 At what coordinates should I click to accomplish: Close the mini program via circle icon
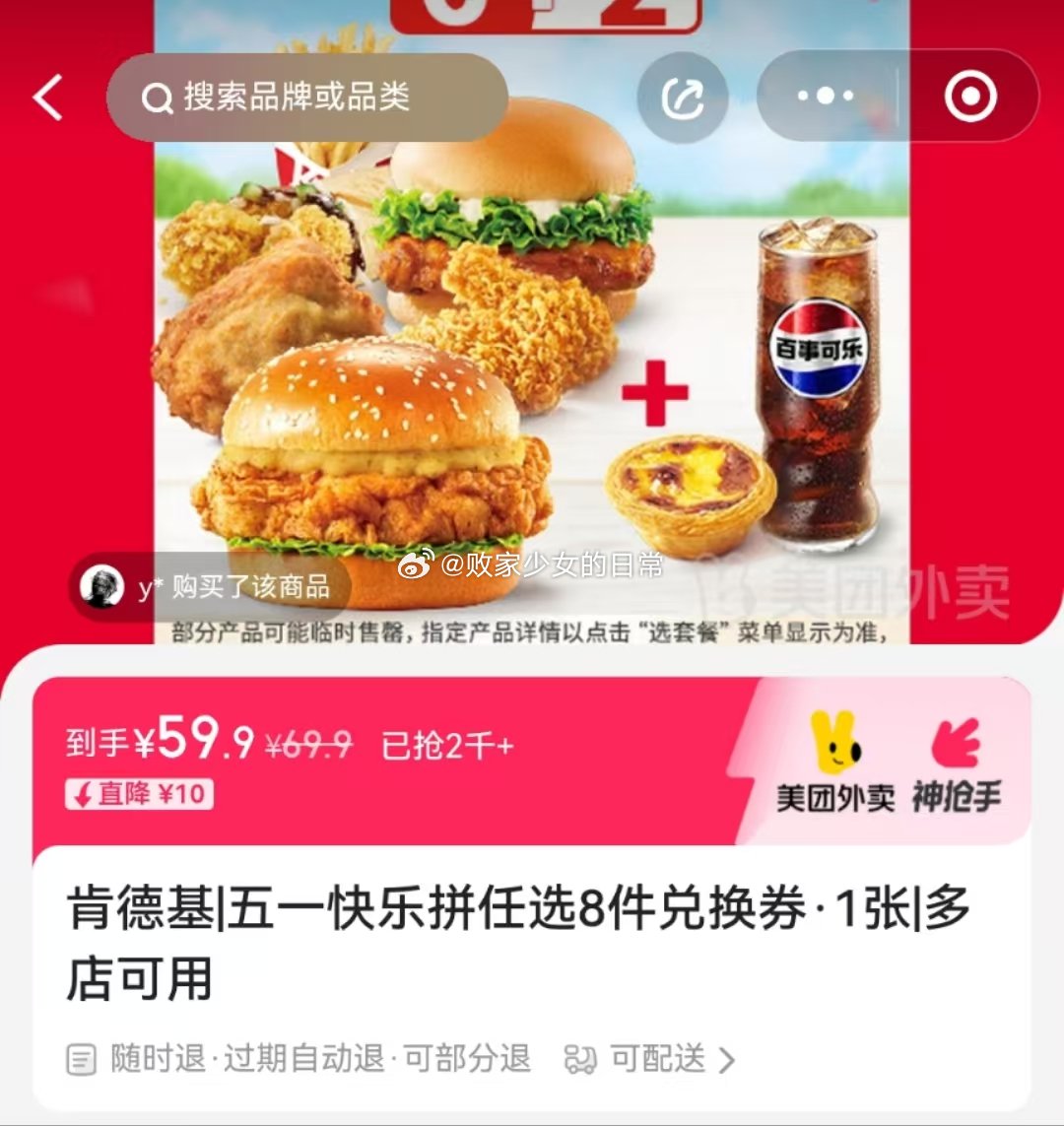[x=969, y=97]
